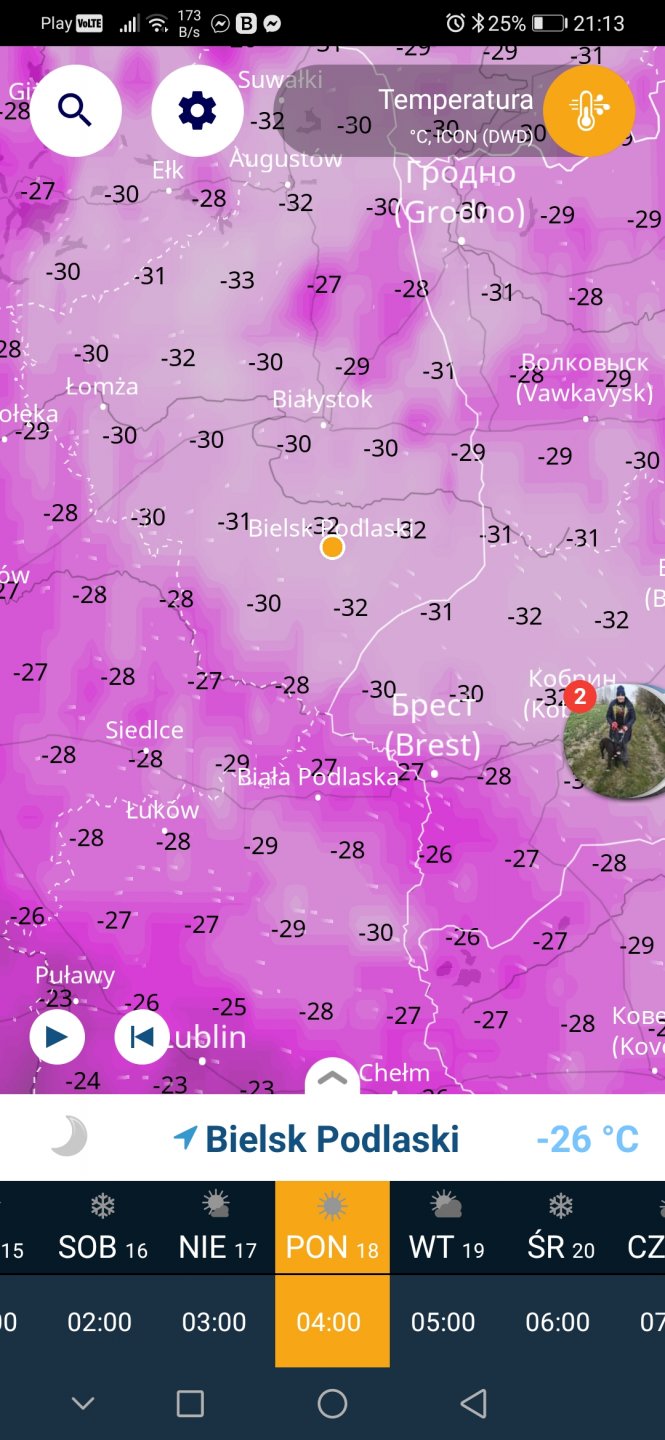The image size is (665, 1440).
Task: Start the forecast animation playback
Action: 57,1037
